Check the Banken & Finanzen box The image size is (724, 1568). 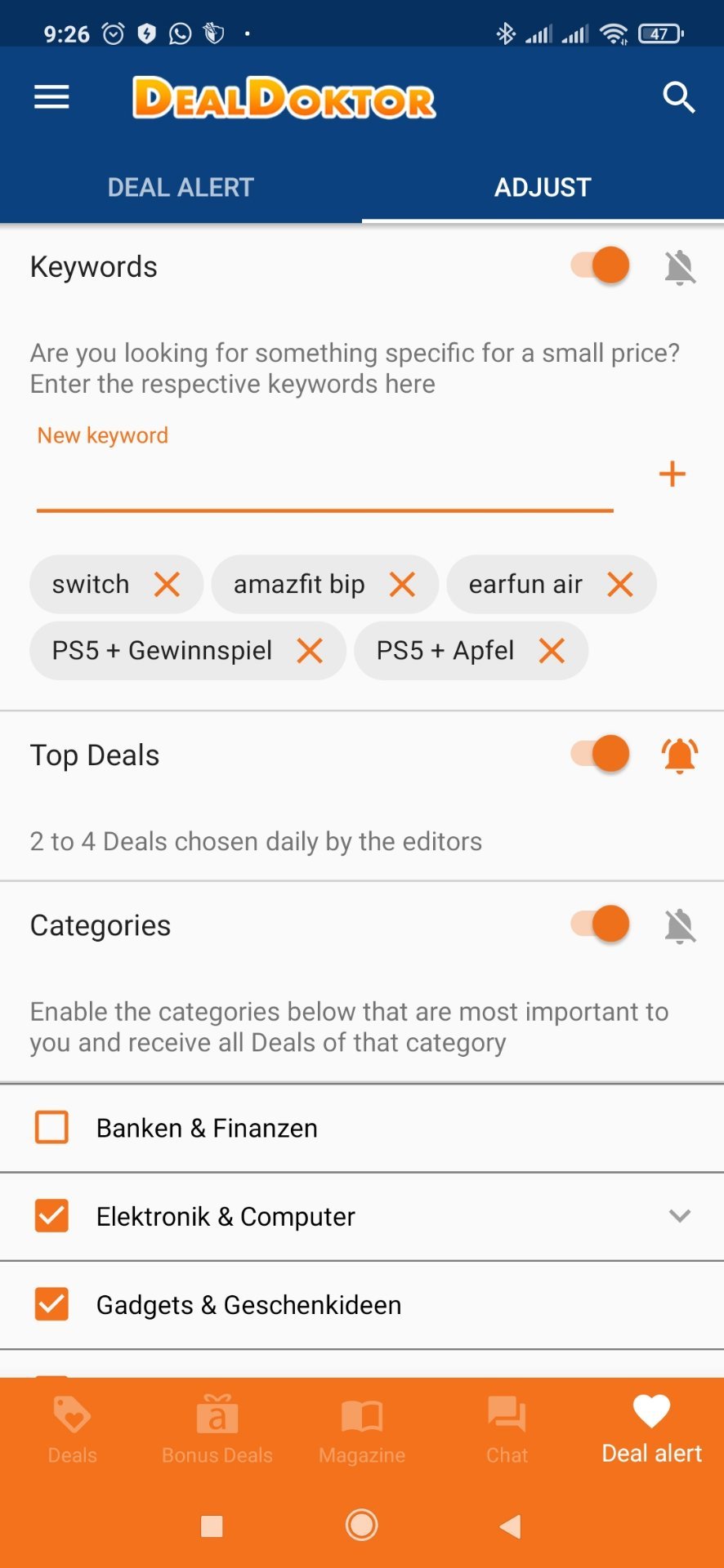tap(51, 1128)
